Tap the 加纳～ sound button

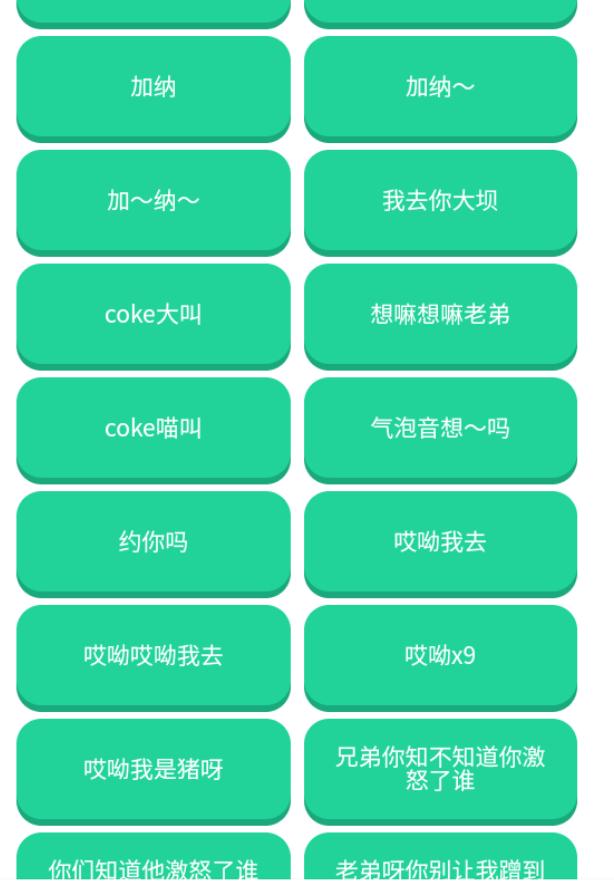click(x=440, y=87)
